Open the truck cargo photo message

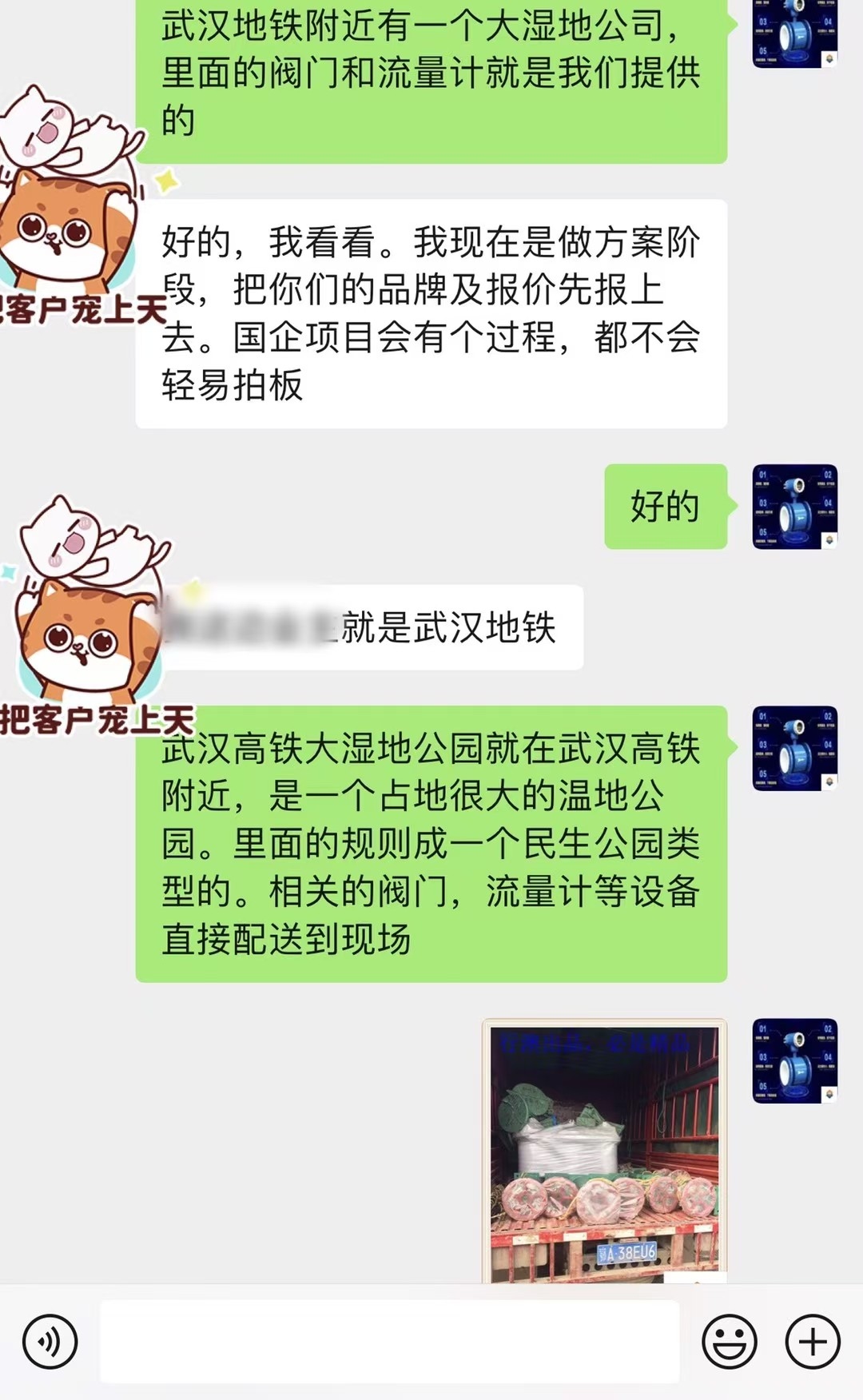pos(604,1151)
